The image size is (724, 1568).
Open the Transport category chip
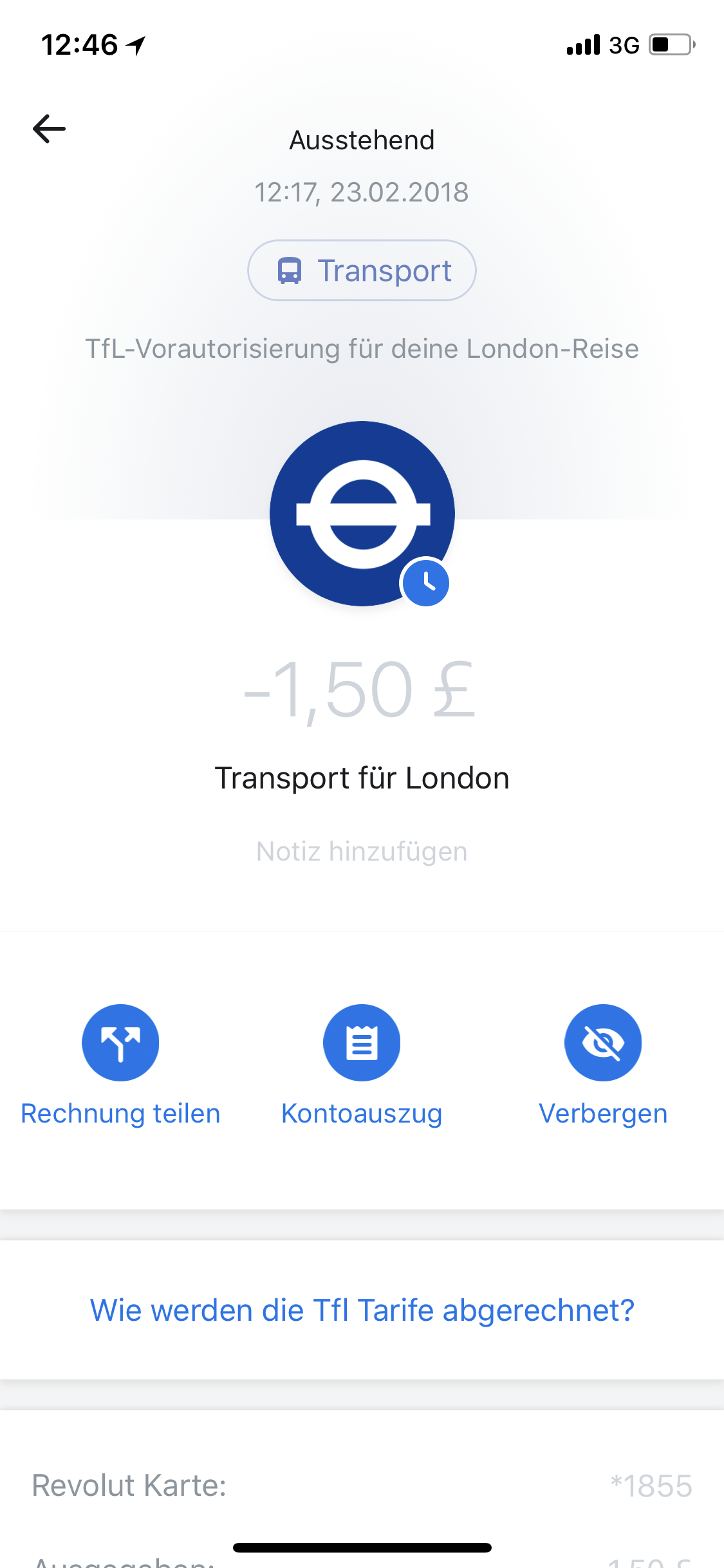coord(362,270)
